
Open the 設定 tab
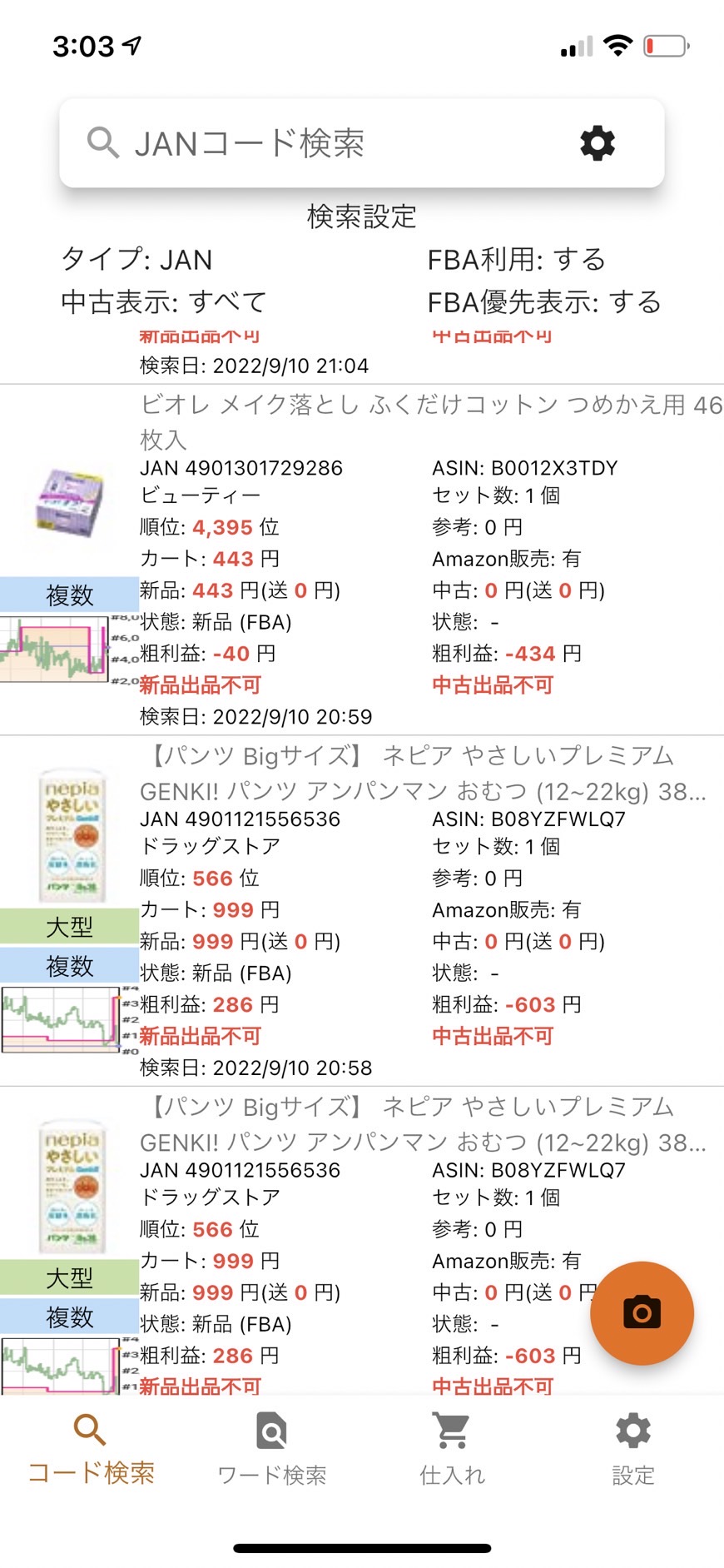click(x=633, y=1449)
